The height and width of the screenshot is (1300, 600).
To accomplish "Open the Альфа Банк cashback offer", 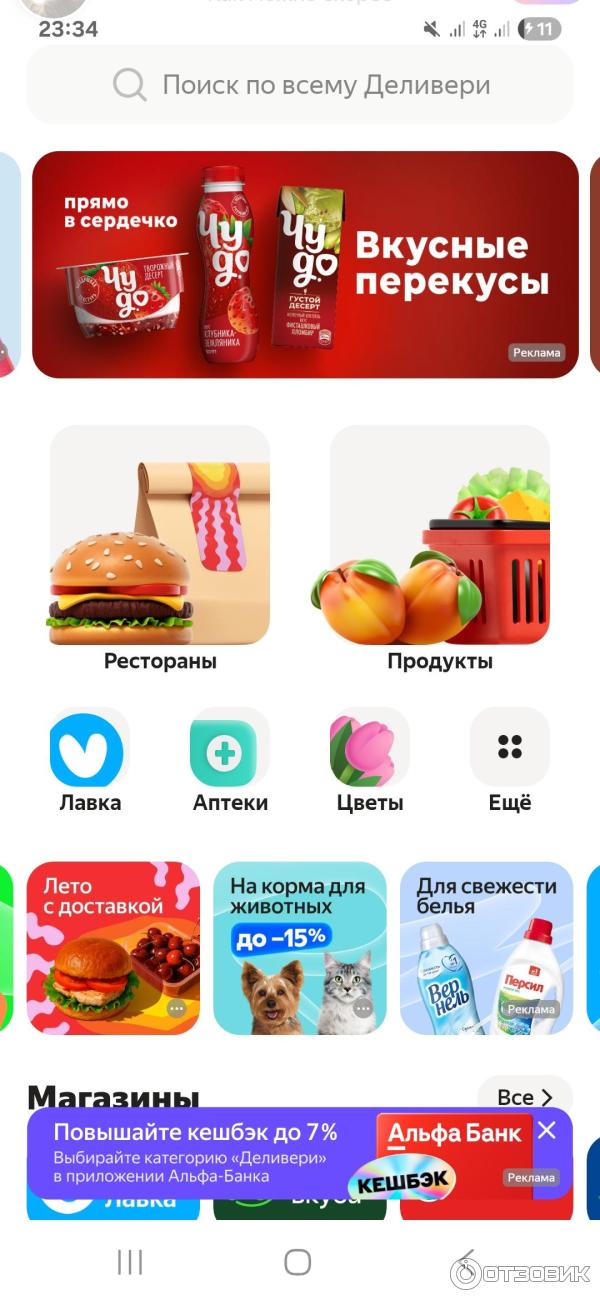I will click(x=250, y=1152).
